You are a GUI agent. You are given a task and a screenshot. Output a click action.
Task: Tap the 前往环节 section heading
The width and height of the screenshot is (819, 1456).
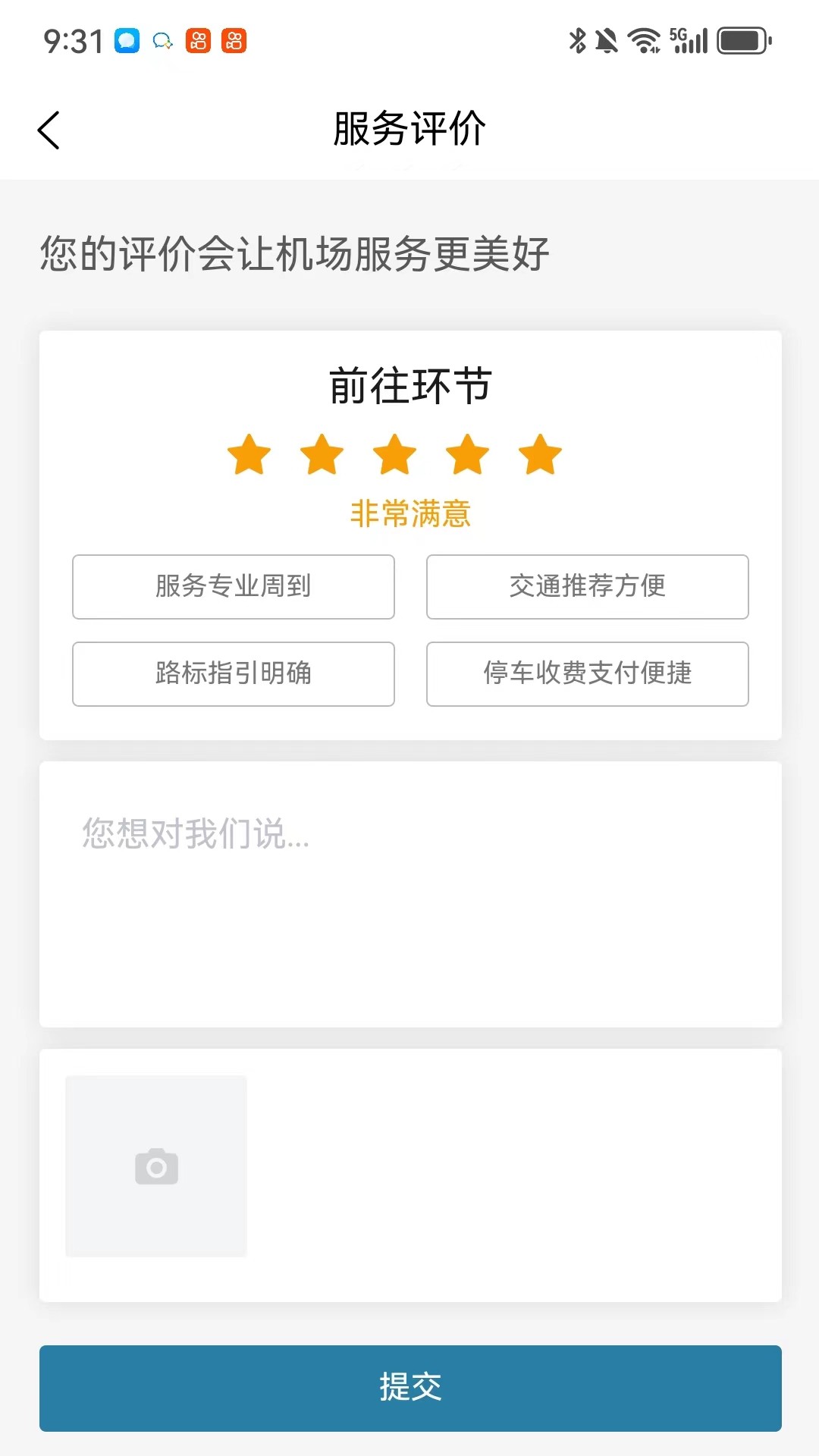click(409, 384)
